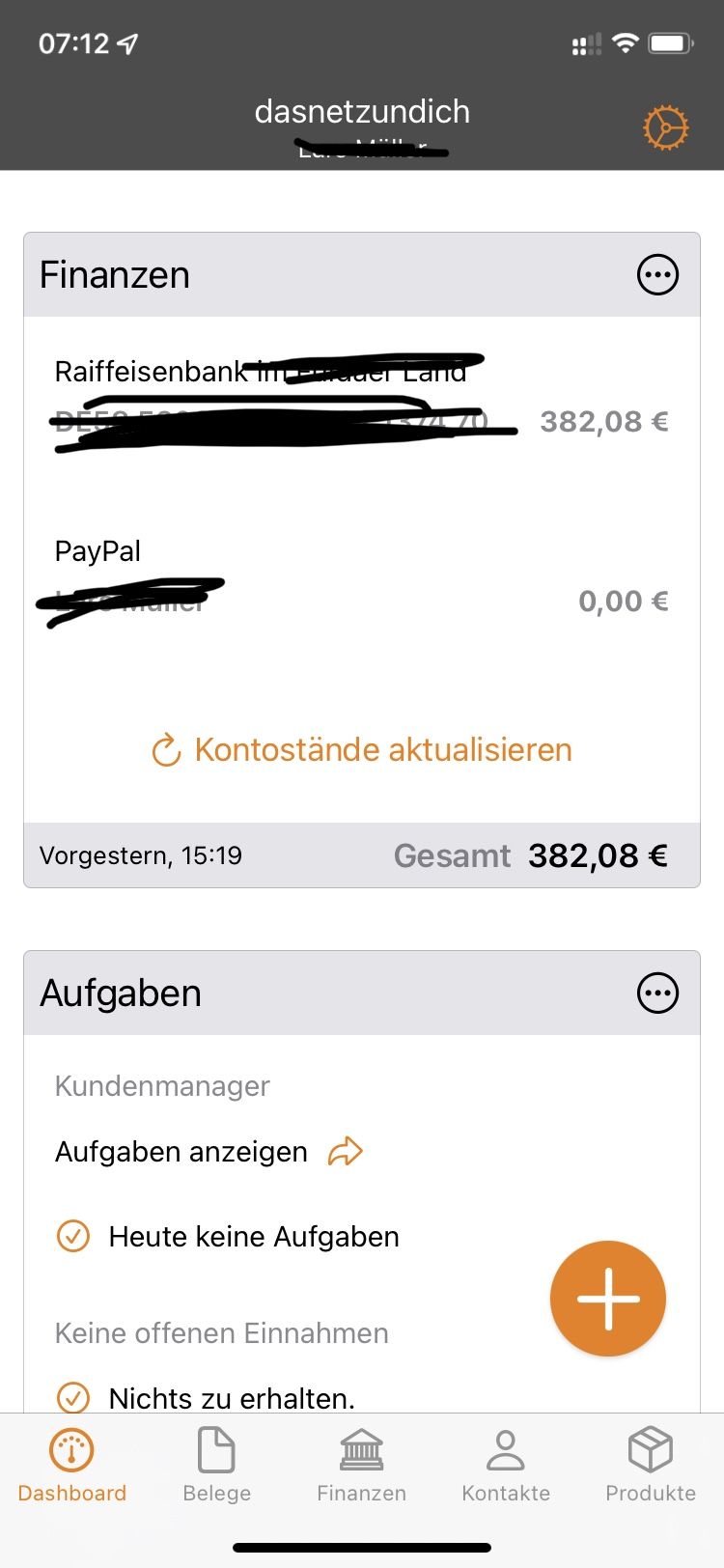Screen dimensions: 724x1568
Task: Open the Aufgaben card options menu
Action: [x=658, y=994]
